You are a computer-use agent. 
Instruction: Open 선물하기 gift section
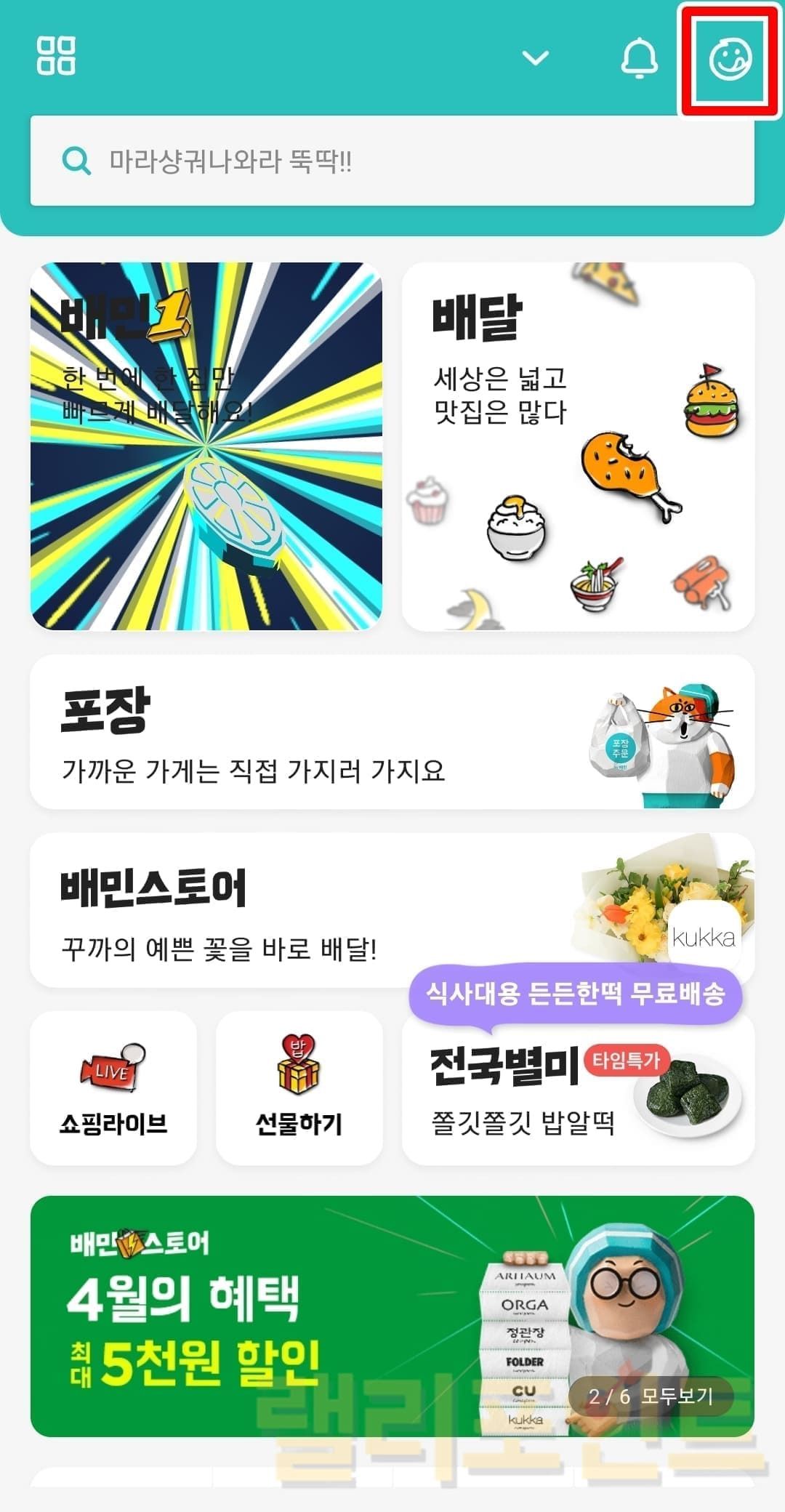pos(299,1088)
